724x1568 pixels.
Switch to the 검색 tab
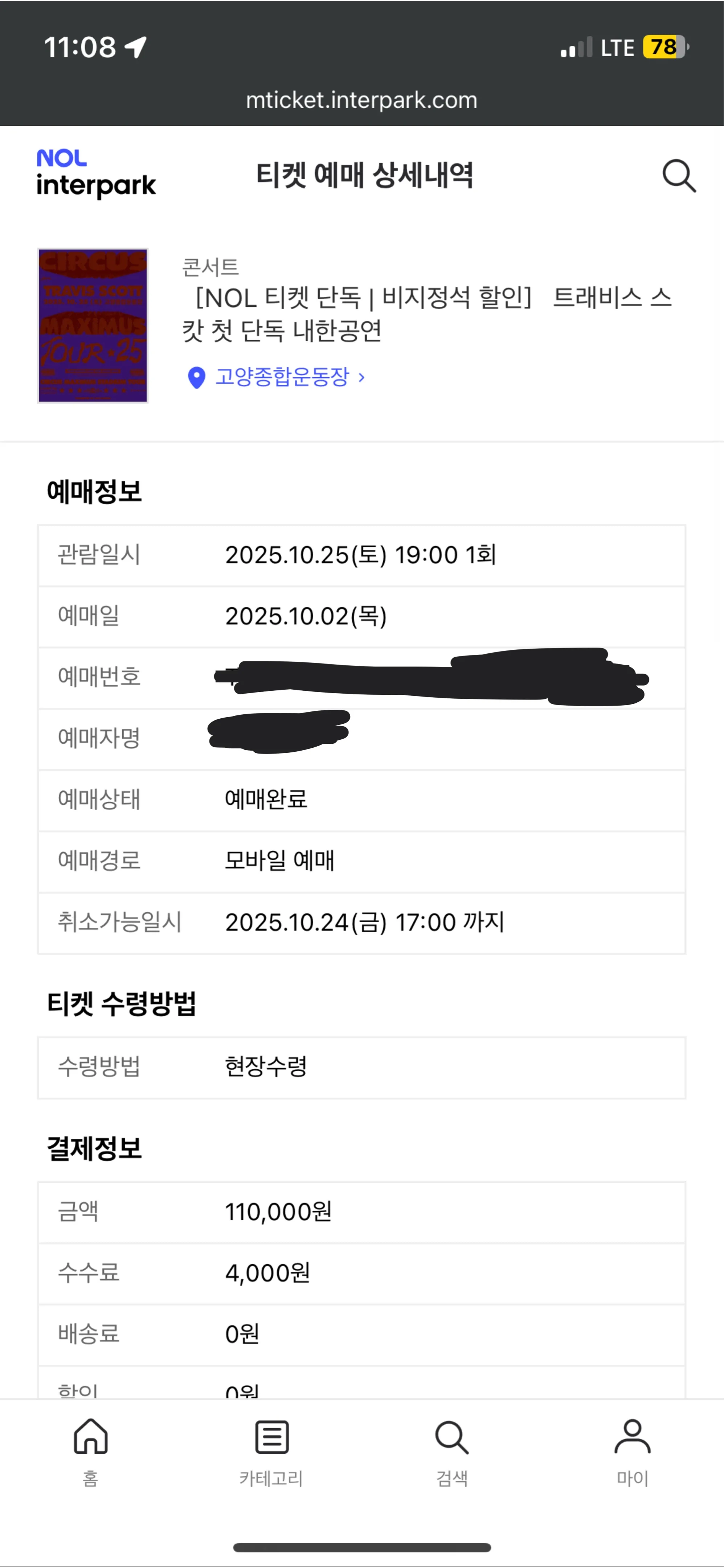click(452, 1452)
